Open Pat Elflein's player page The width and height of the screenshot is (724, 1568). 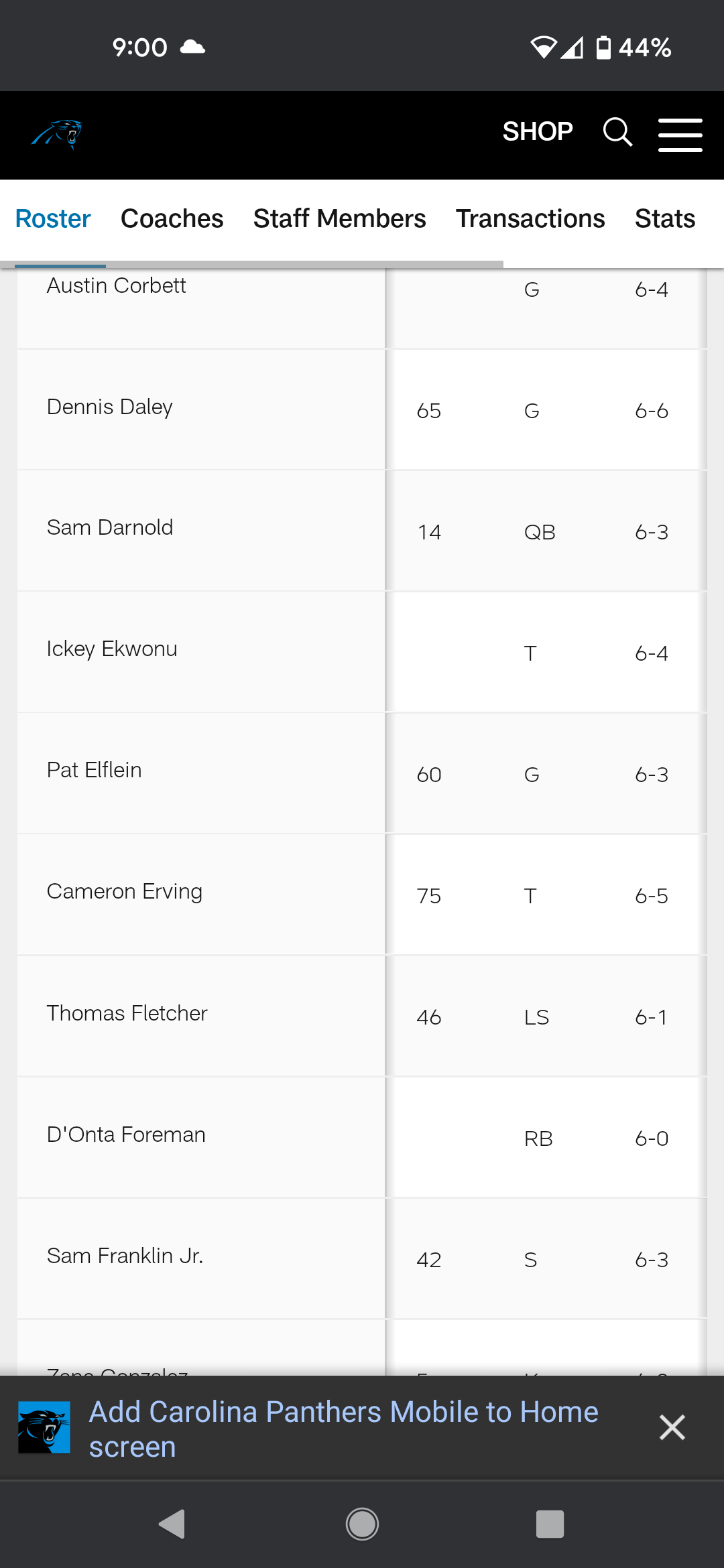(x=95, y=770)
